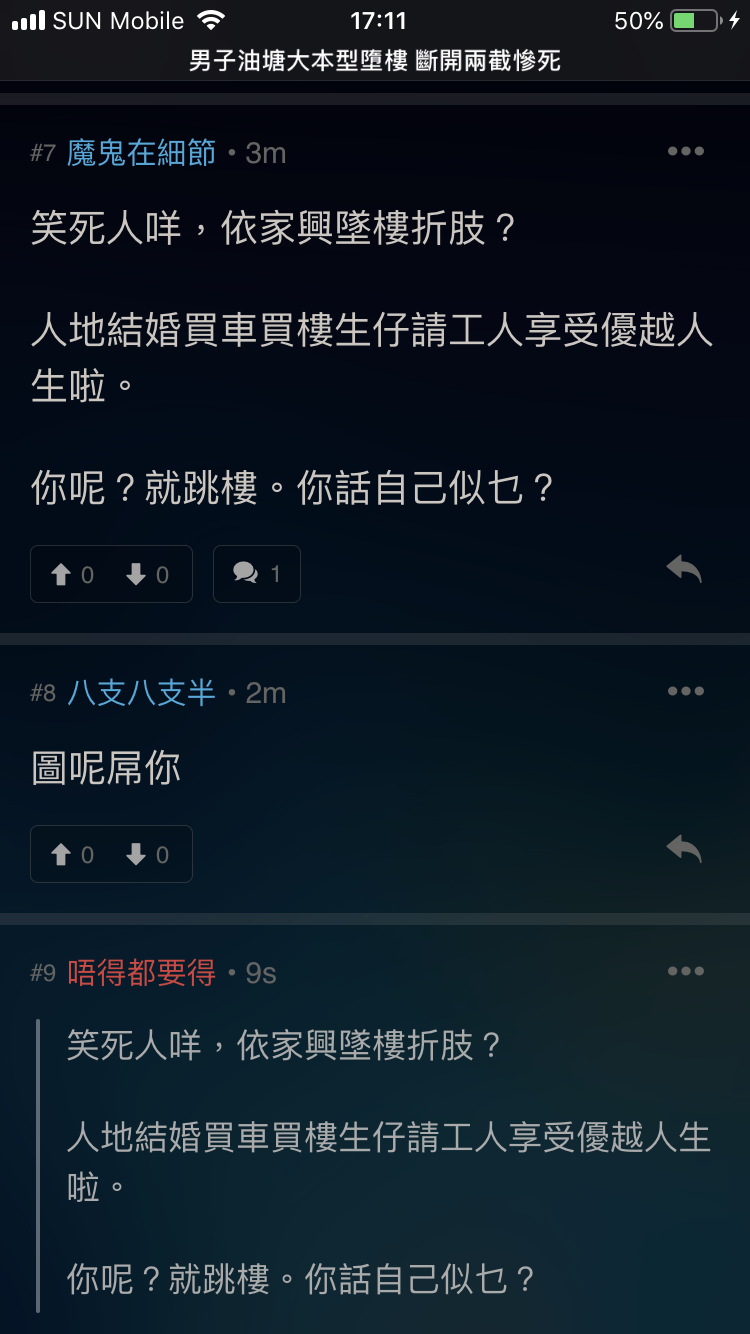Downvote post #8 圖呢屌你
Image resolution: width=750 pixels, height=1334 pixels.
(x=148, y=854)
